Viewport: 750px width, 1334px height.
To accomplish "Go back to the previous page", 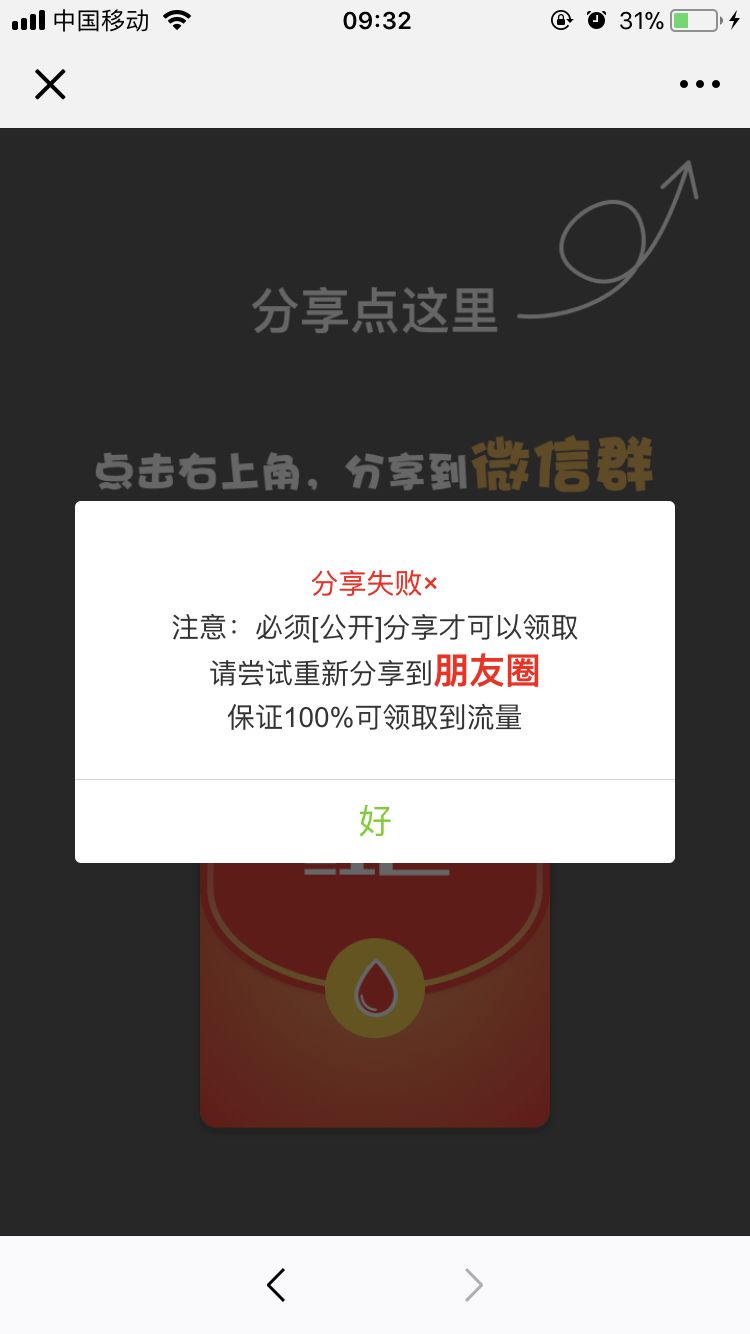I will 277,1285.
